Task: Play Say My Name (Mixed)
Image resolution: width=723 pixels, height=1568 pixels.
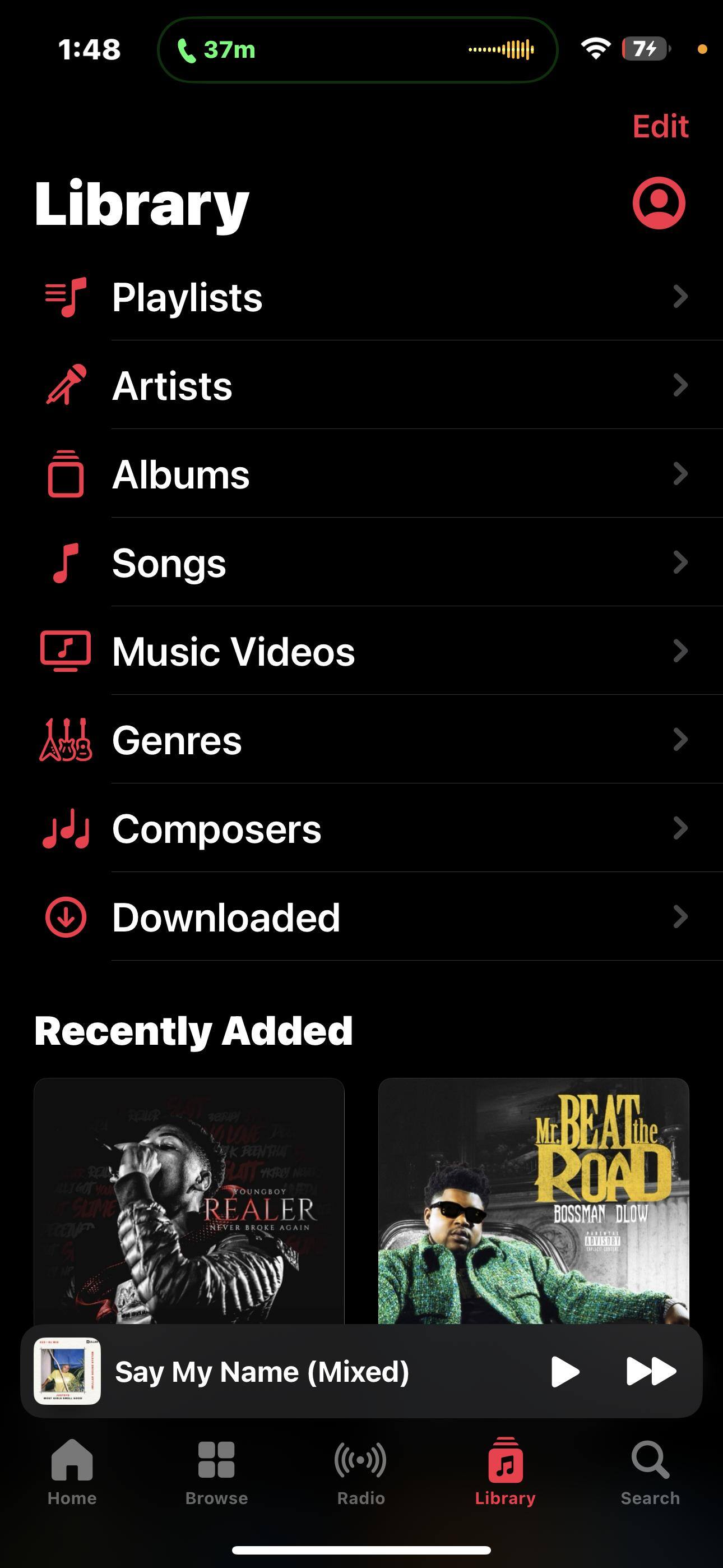Action: pyautogui.click(x=565, y=1372)
